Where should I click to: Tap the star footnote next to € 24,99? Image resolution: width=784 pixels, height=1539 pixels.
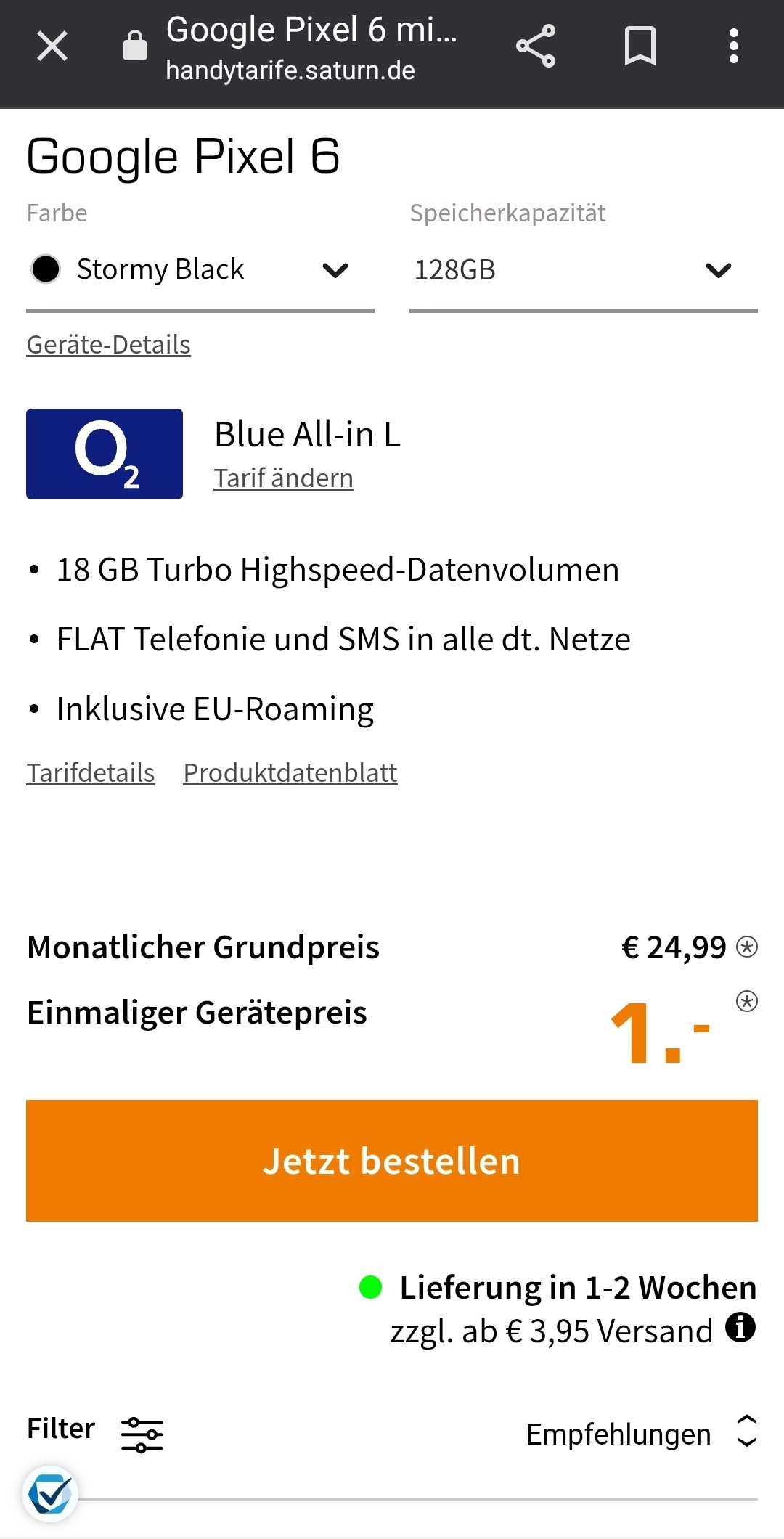point(747,947)
